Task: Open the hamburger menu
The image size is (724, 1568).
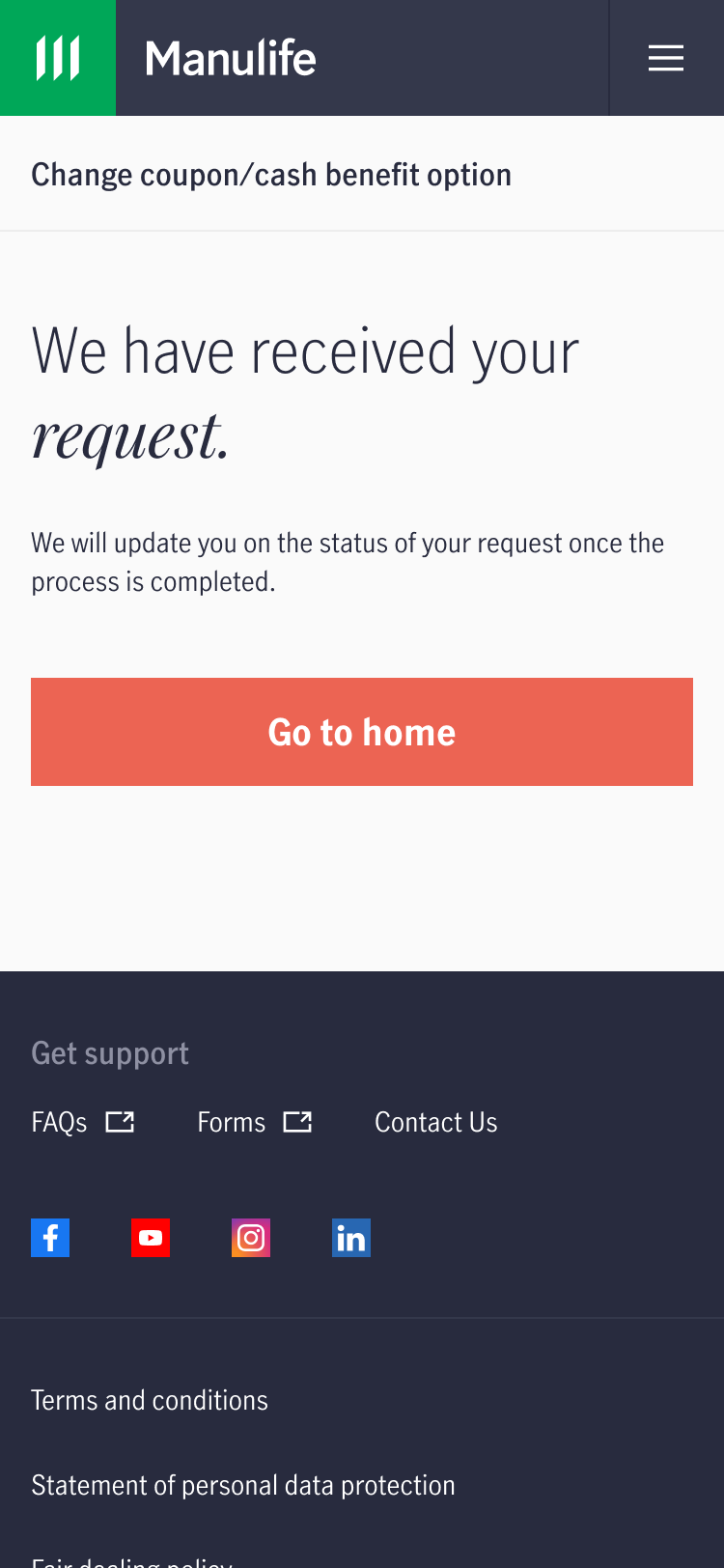Action: (666, 58)
